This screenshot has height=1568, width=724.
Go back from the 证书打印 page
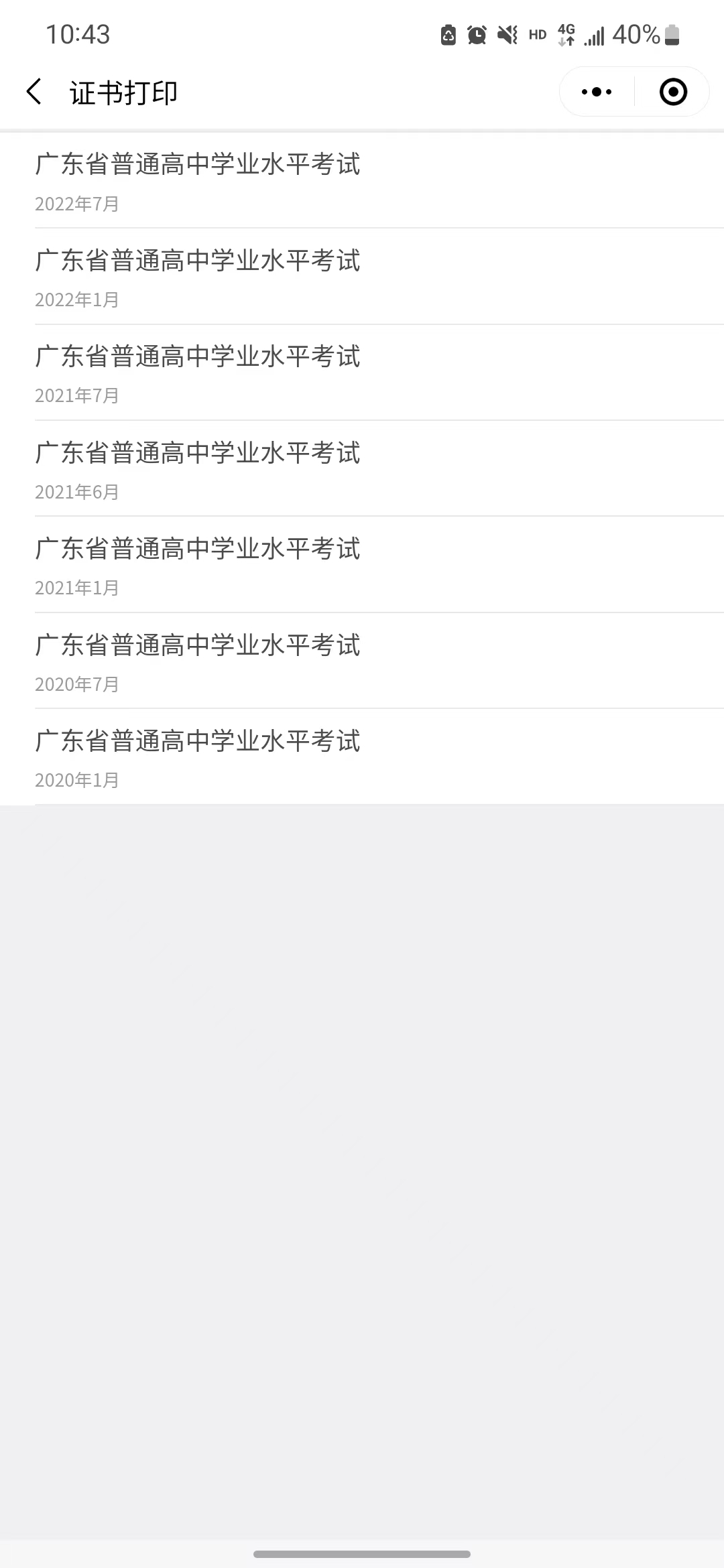click(x=34, y=92)
